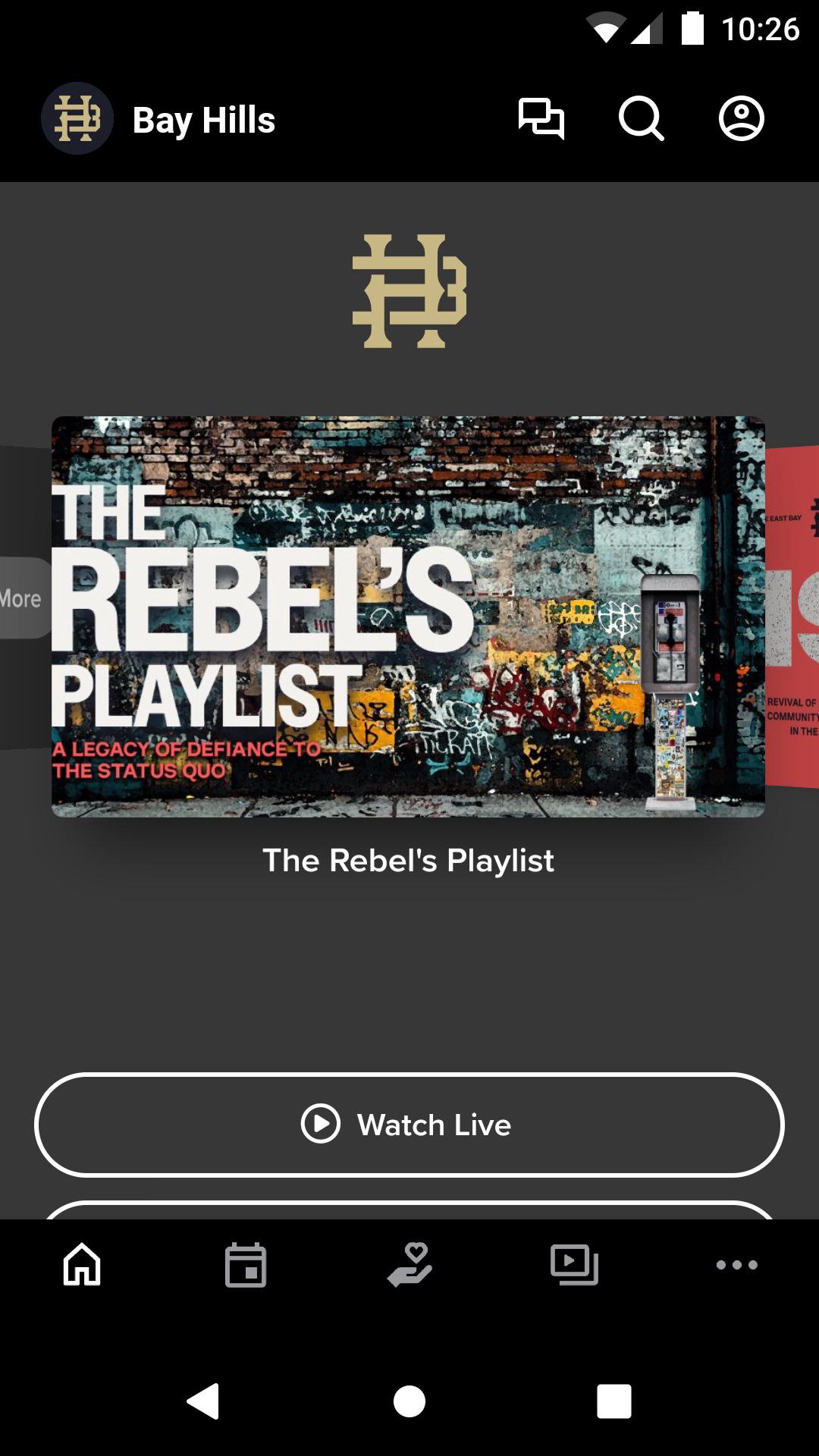Open the messages chat icon

(x=541, y=119)
